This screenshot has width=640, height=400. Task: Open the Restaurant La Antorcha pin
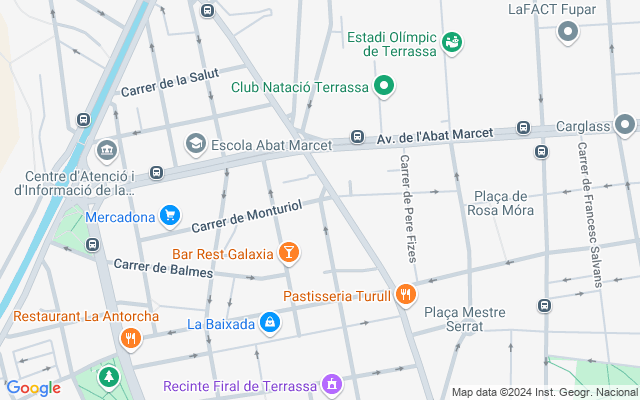tap(130, 339)
